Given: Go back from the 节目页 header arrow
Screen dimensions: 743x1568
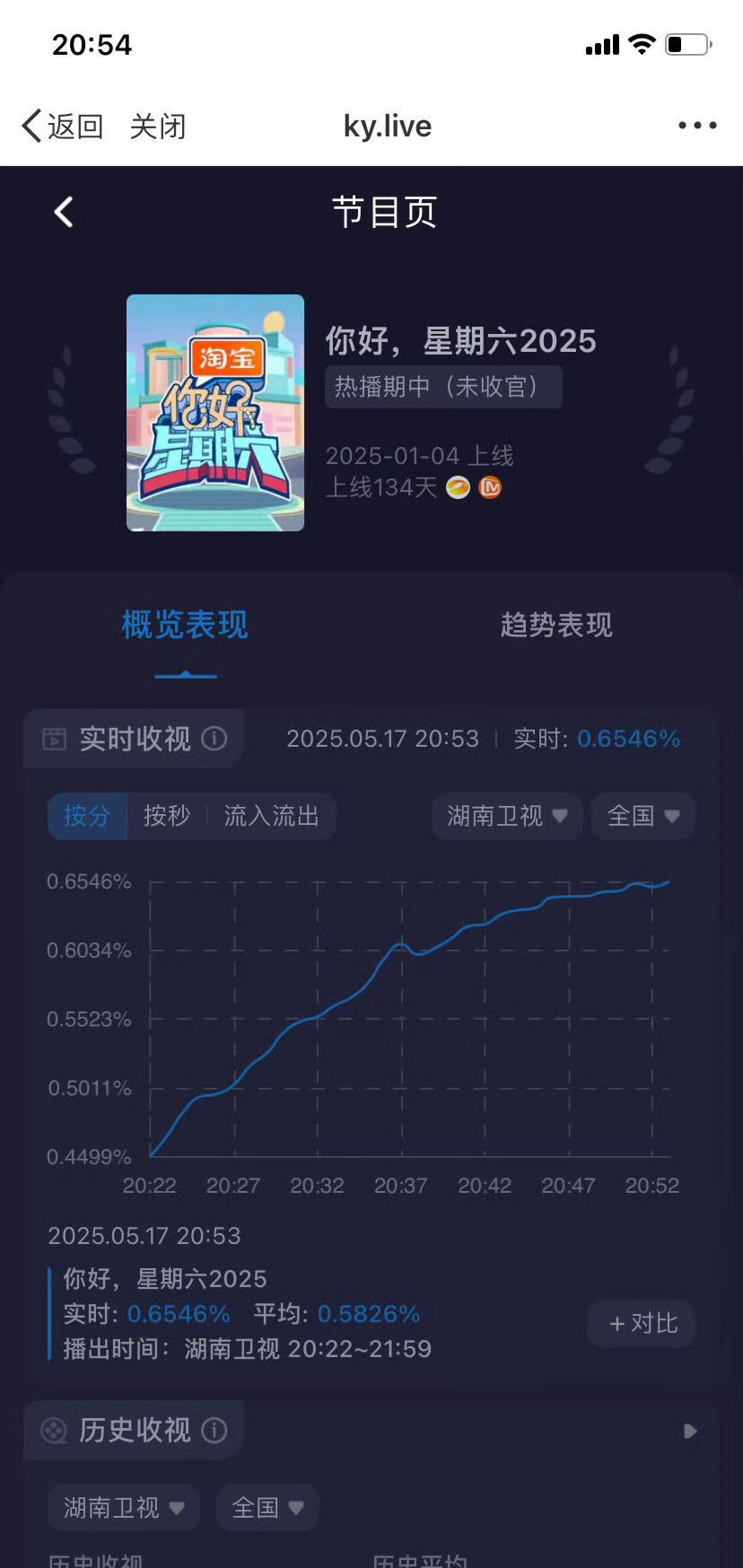Looking at the screenshot, I should [64, 212].
